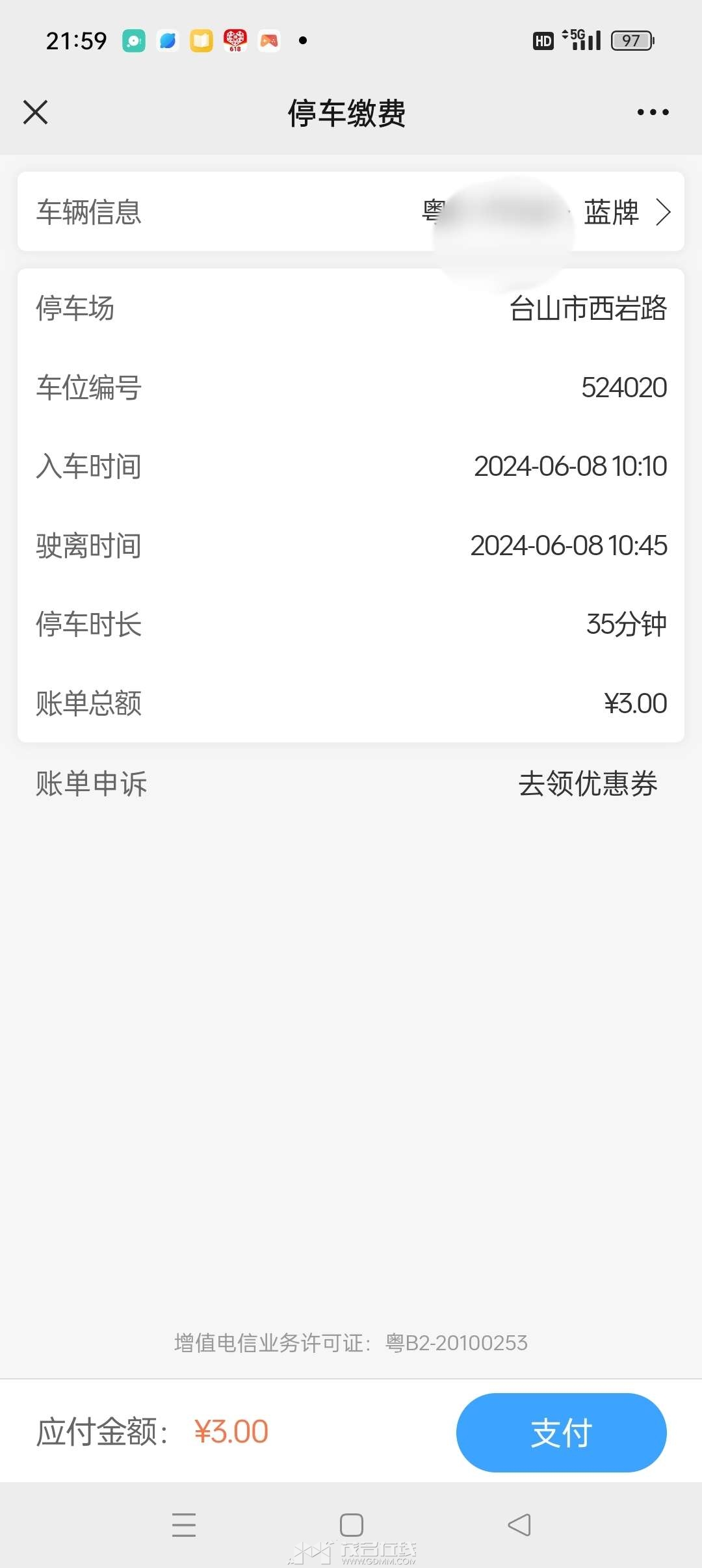
Task: Open the three-dot overflow menu
Action: 653,112
